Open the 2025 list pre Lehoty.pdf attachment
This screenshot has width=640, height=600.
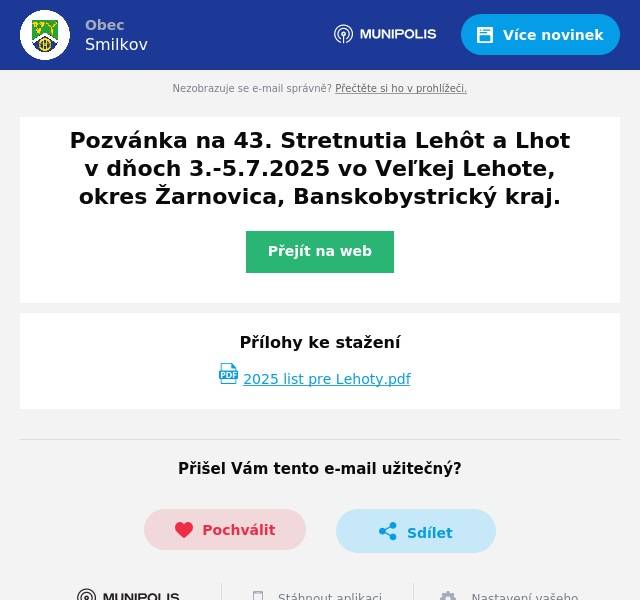coord(326,379)
